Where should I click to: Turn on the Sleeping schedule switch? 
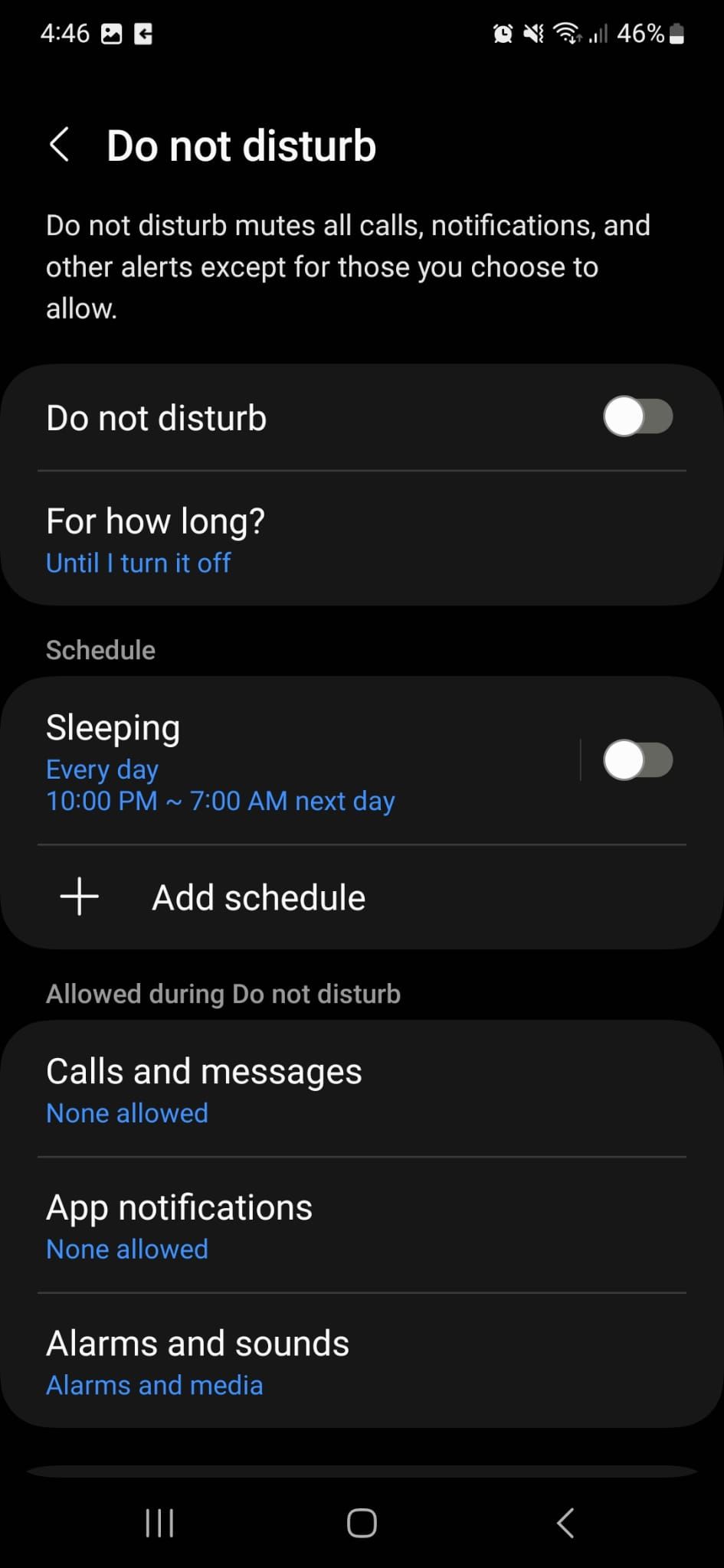(x=639, y=759)
